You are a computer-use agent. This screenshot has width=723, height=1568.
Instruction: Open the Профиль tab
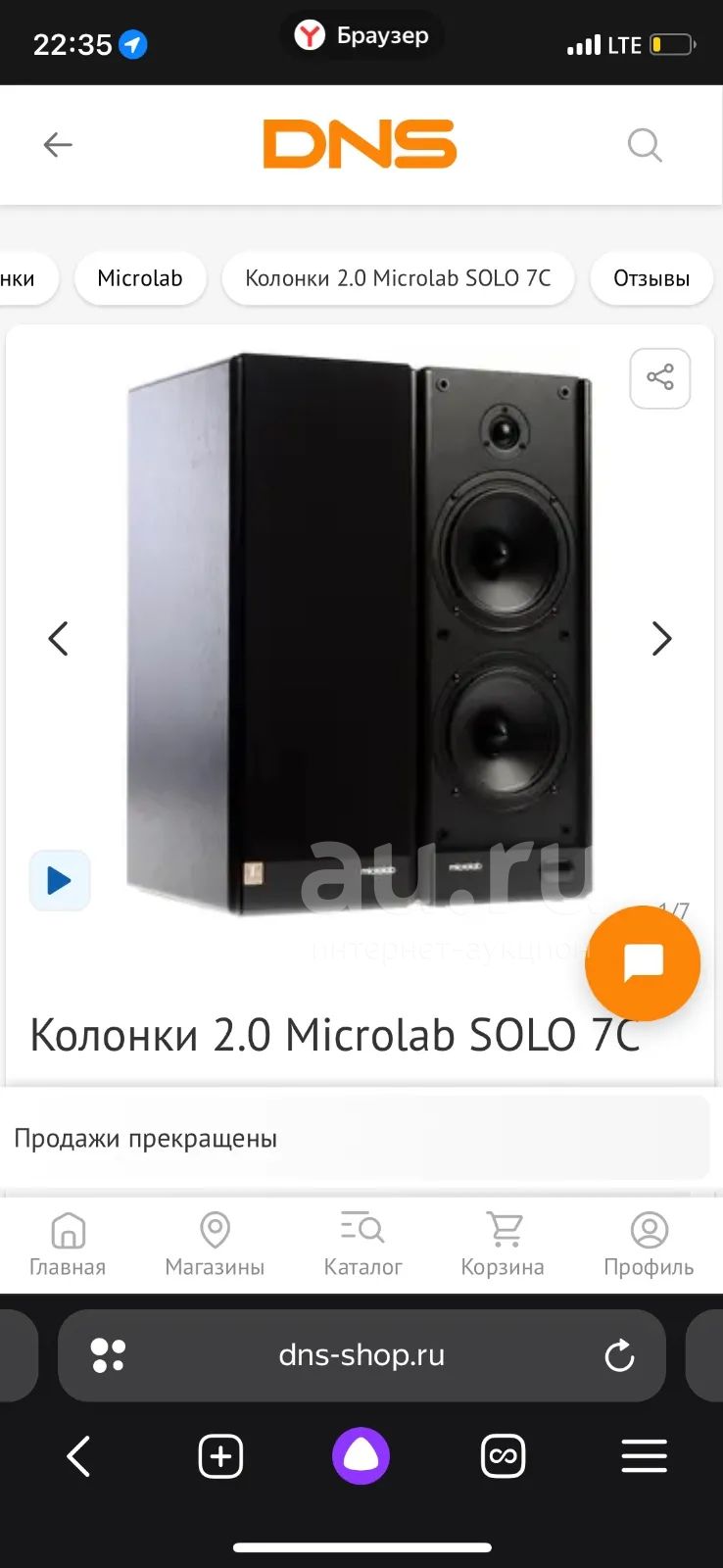click(x=649, y=1244)
